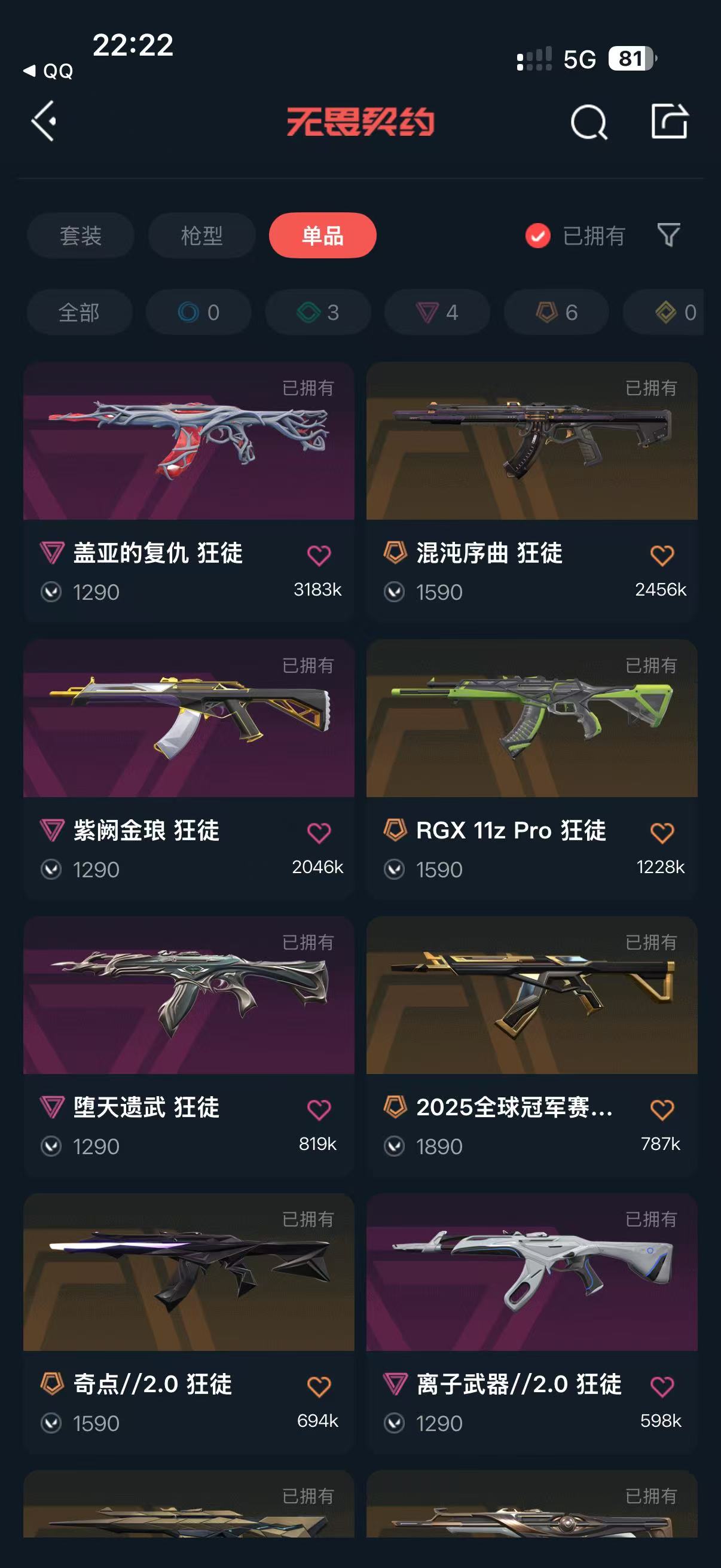721x1568 pixels.
Task: Share this page via share icon
Action: tap(670, 121)
